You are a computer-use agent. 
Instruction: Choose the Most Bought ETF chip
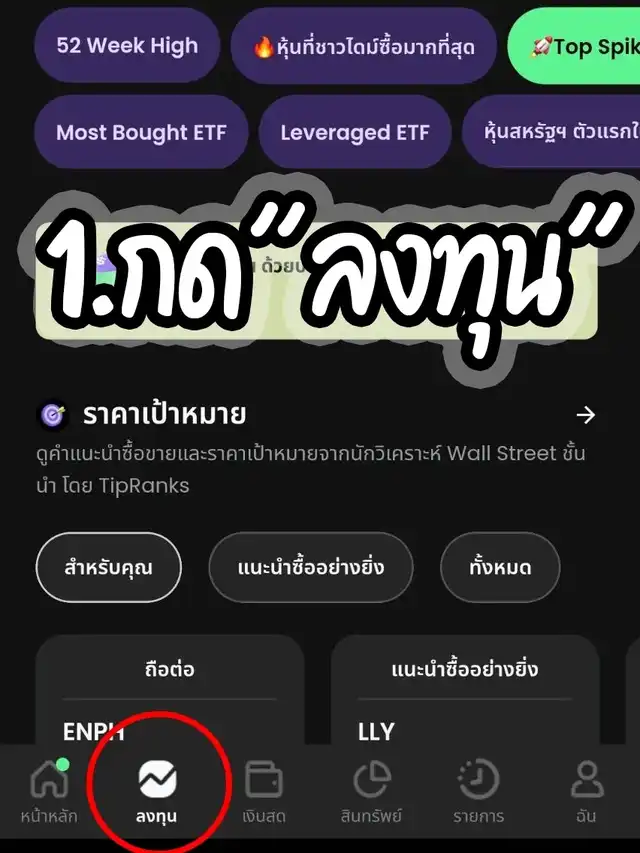pyautogui.click(x=141, y=132)
